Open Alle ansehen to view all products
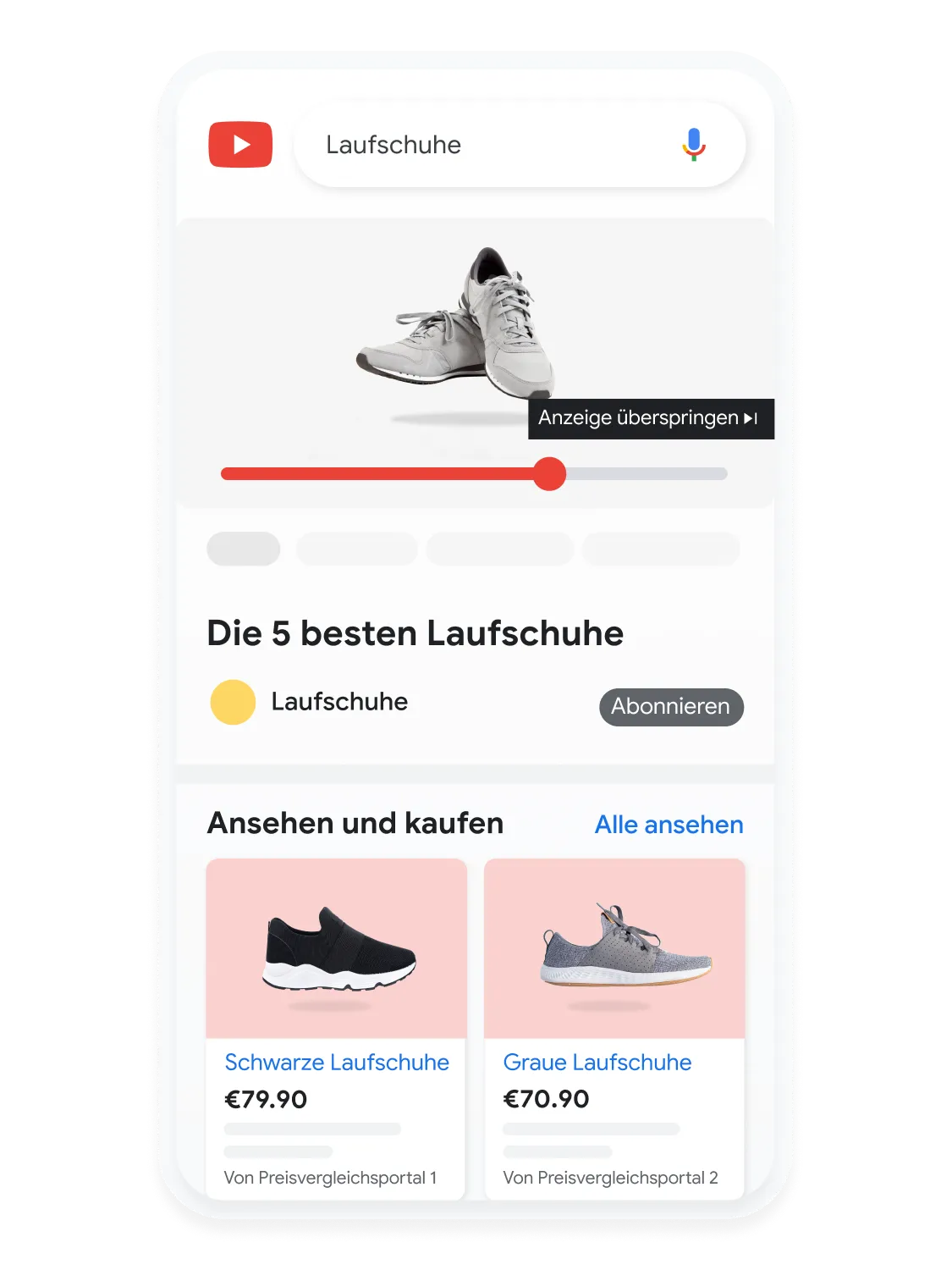 pos(668,824)
